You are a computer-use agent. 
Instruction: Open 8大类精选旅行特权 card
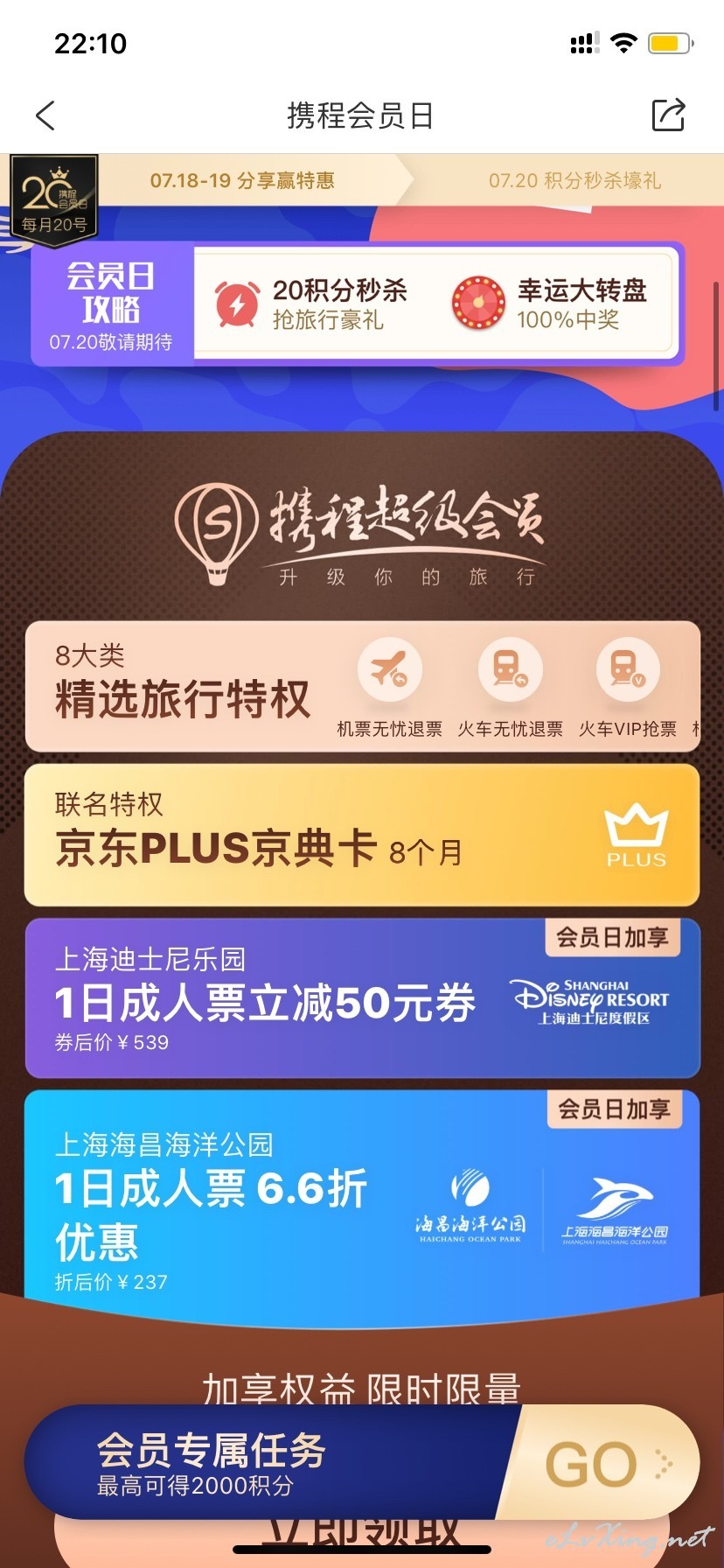363,687
